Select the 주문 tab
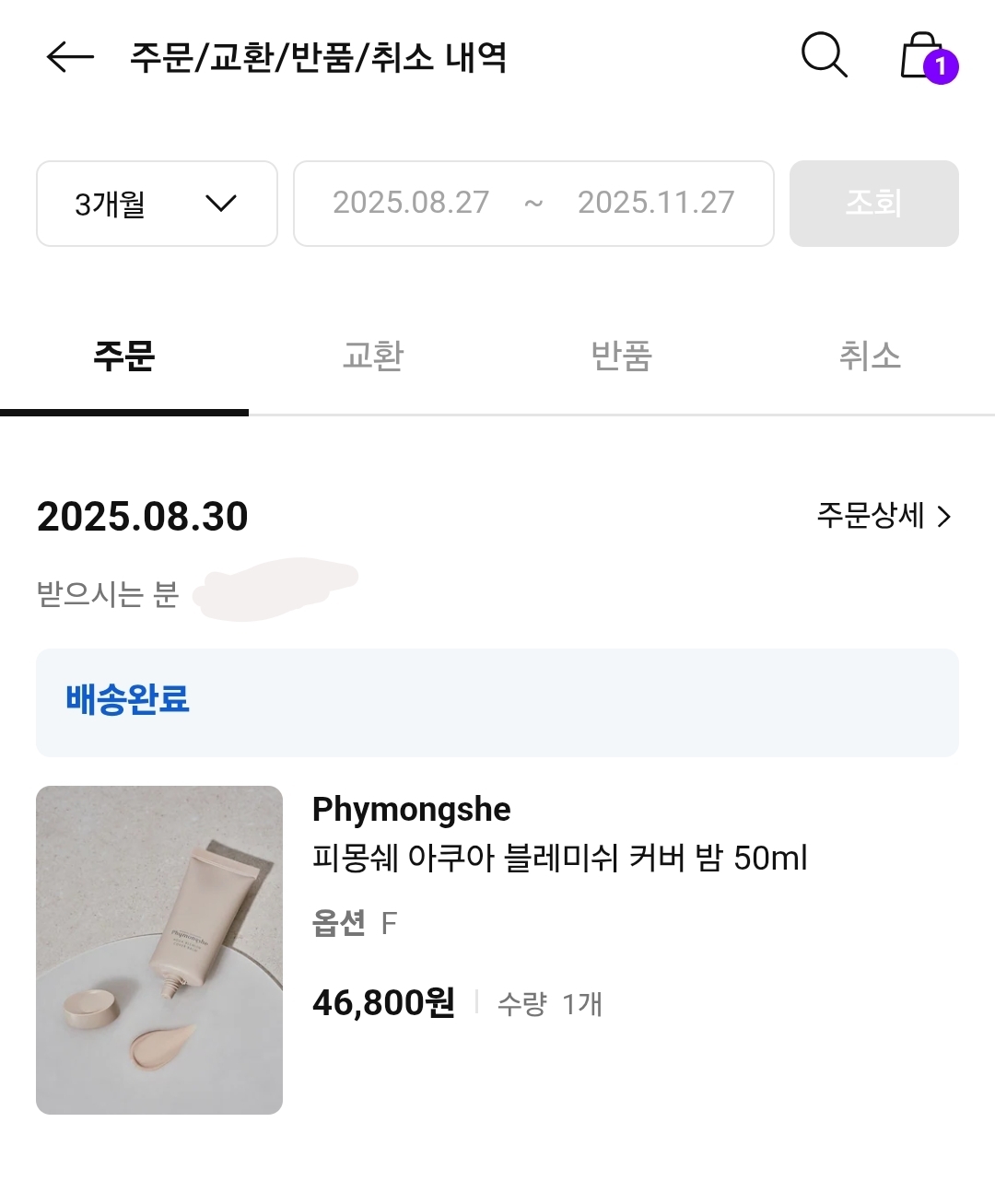The image size is (995, 1204). point(124,356)
